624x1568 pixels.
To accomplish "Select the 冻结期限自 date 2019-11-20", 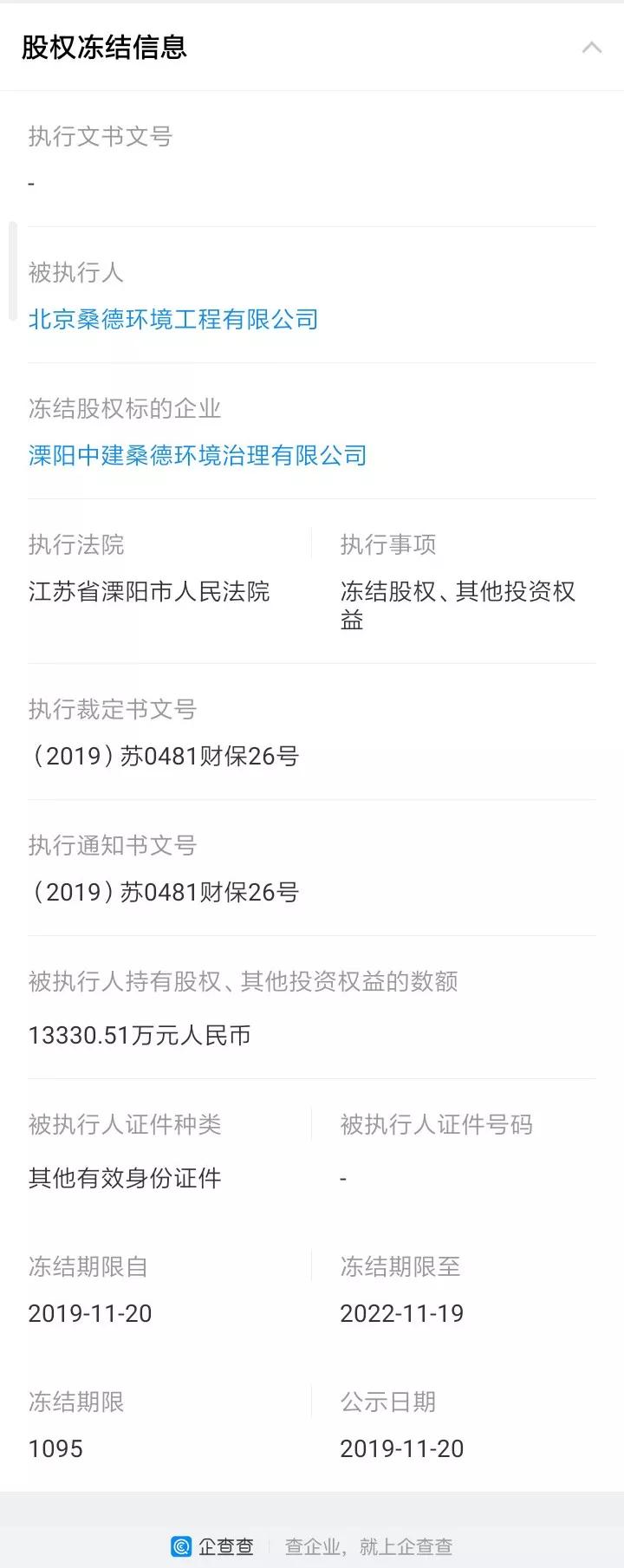I will [x=89, y=1314].
